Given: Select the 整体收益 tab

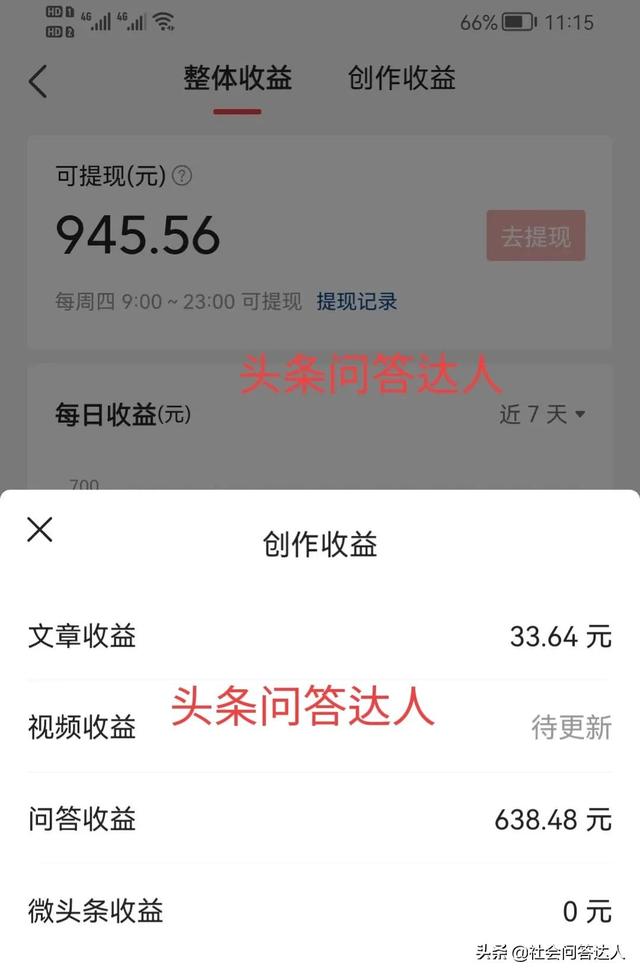Looking at the screenshot, I should pos(237,78).
